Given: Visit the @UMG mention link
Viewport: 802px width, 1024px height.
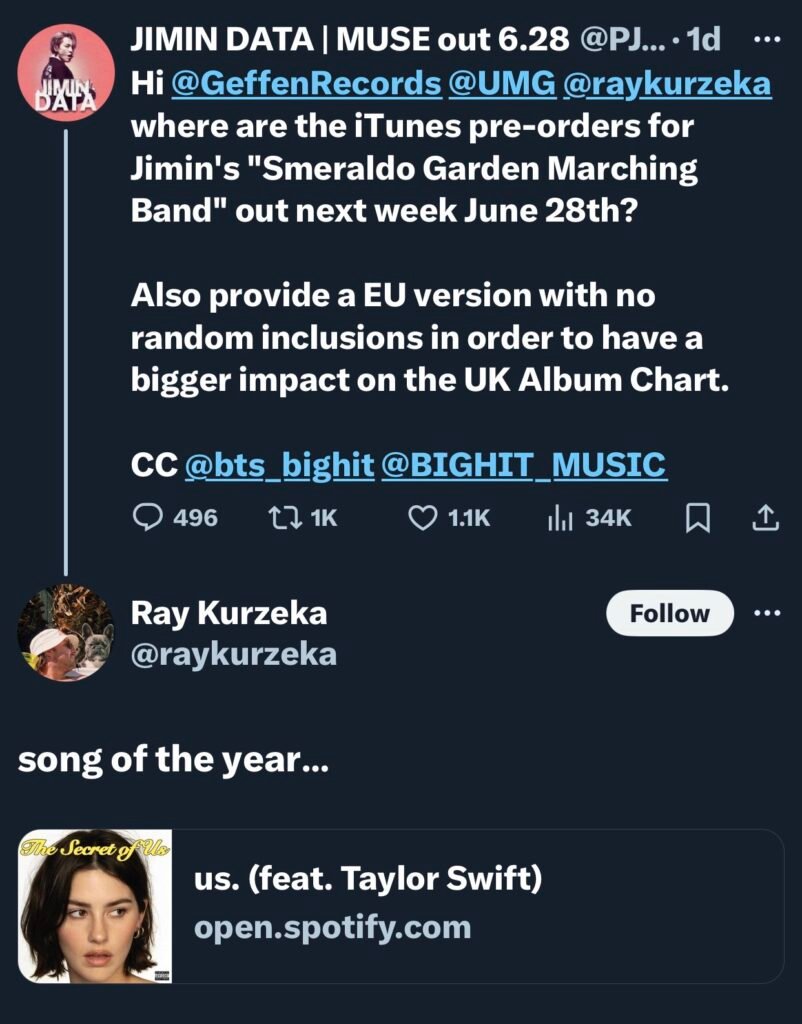Looking at the screenshot, I should pyautogui.click(x=502, y=85).
